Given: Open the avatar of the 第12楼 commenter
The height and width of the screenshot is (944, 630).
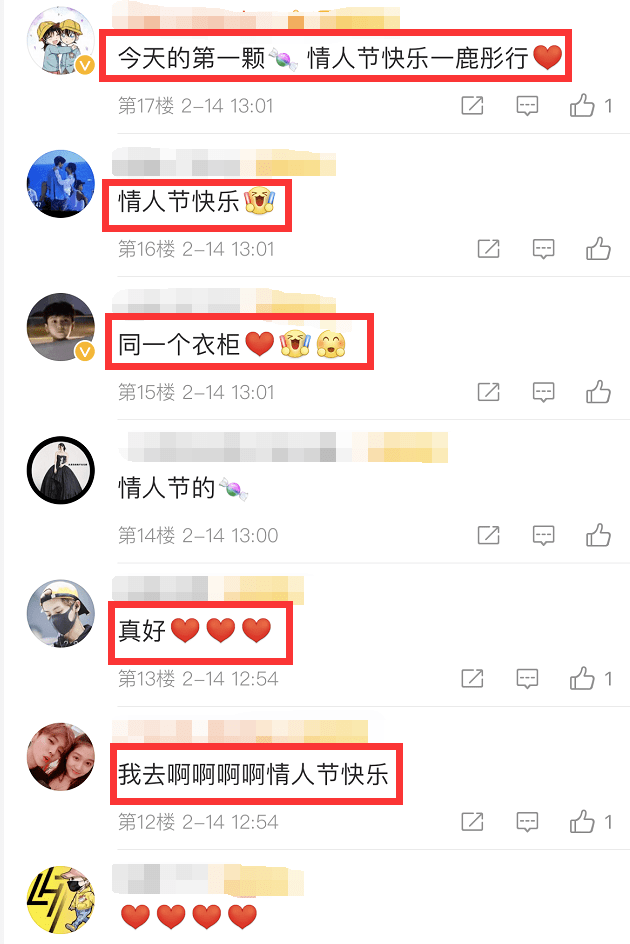Looking at the screenshot, I should [60, 757].
